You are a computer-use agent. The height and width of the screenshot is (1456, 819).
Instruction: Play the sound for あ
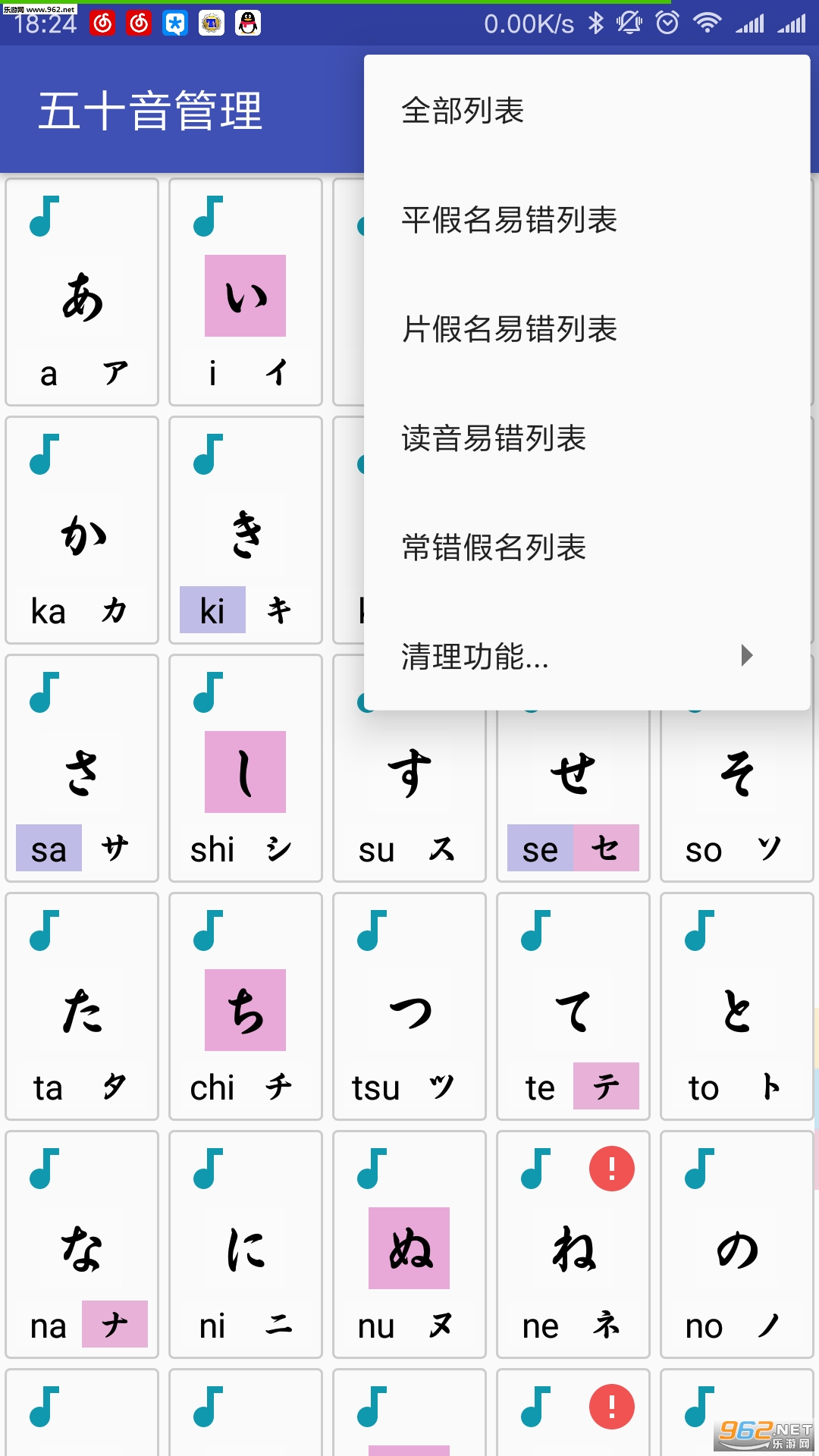pyautogui.click(x=45, y=216)
